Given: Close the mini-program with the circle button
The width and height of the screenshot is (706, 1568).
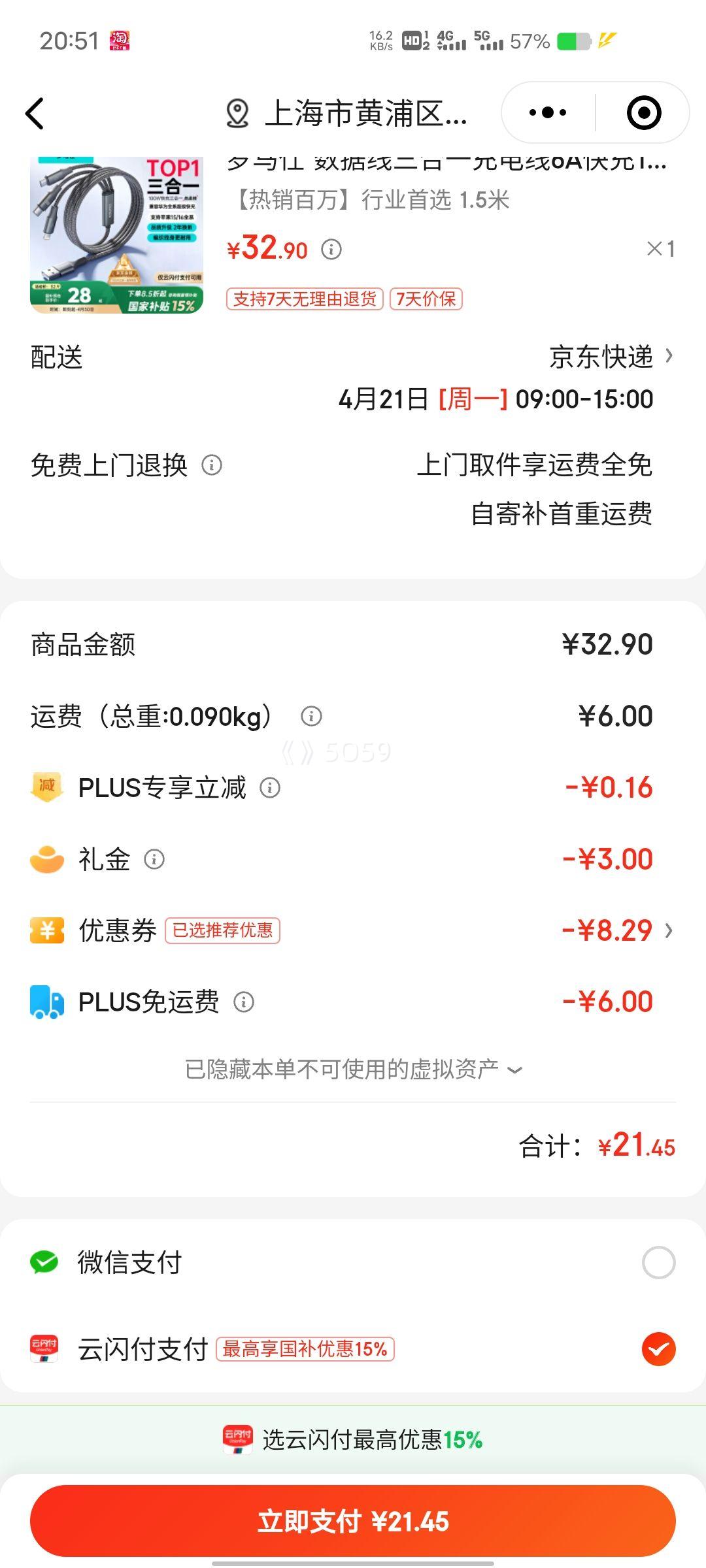Looking at the screenshot, I should coord(643,113).
